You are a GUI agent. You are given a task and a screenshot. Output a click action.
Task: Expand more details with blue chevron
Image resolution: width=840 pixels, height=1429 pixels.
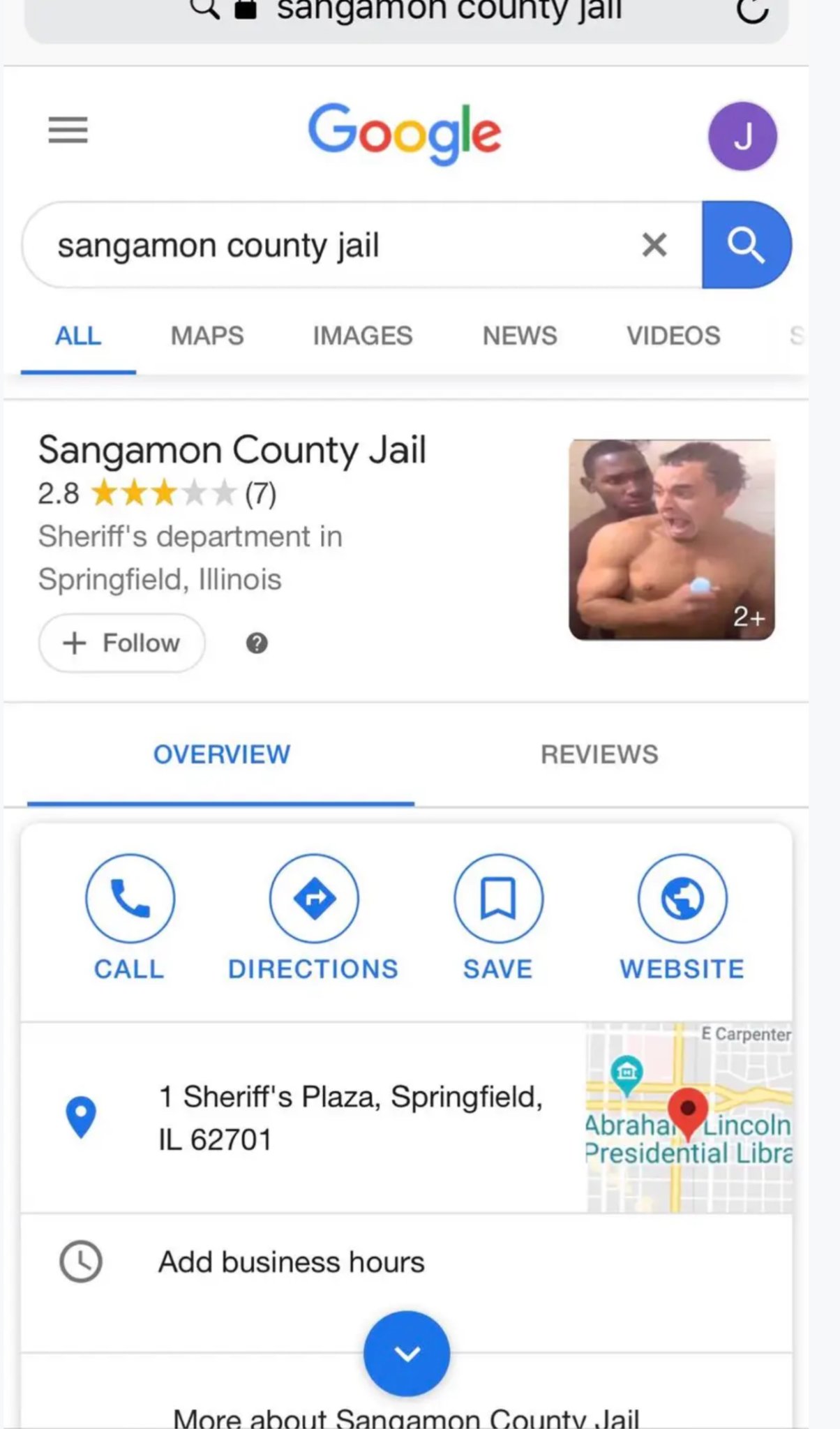tap(407, 1354)
